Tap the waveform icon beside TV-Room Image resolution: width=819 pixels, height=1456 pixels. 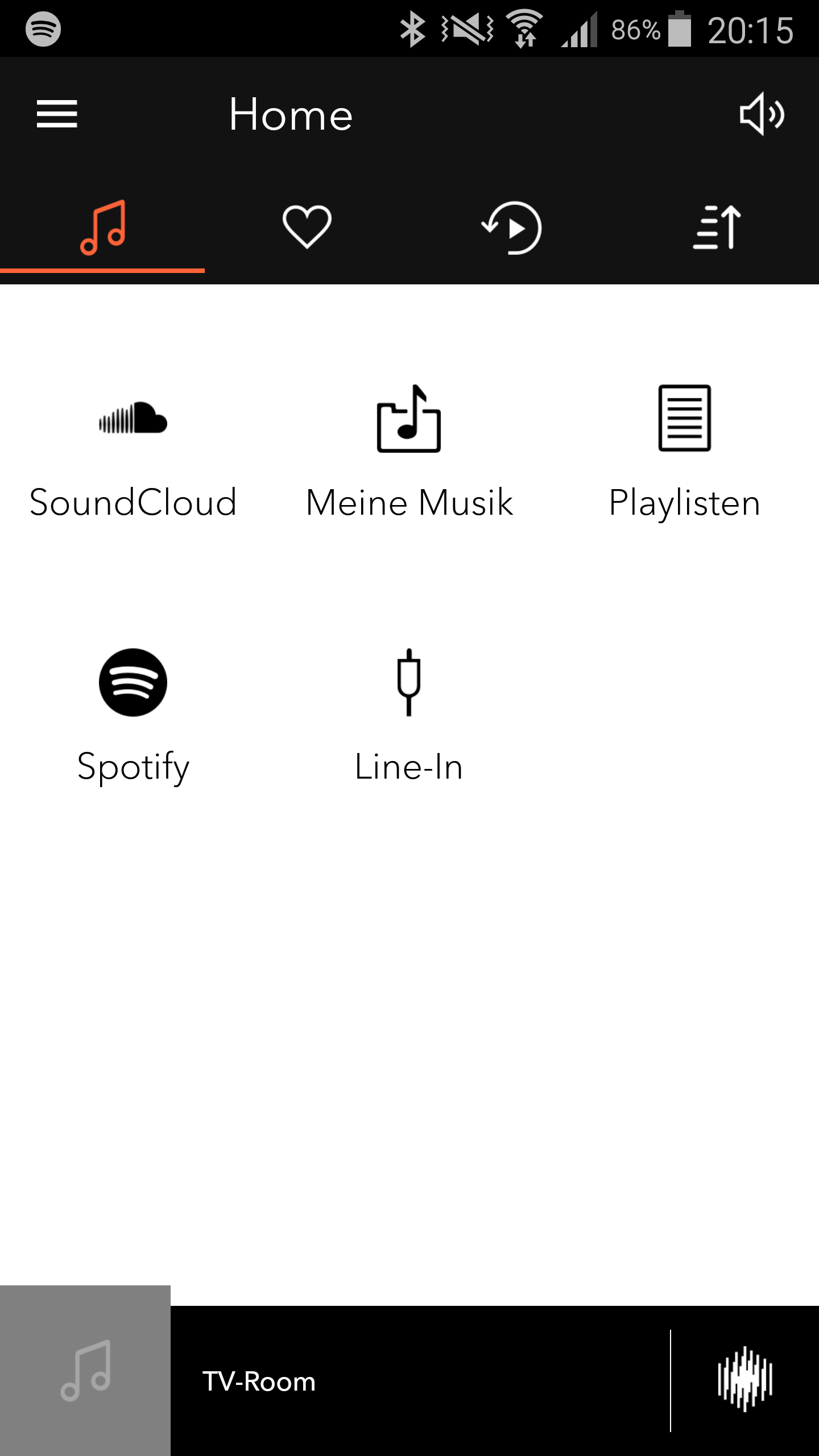(745, 1380)
